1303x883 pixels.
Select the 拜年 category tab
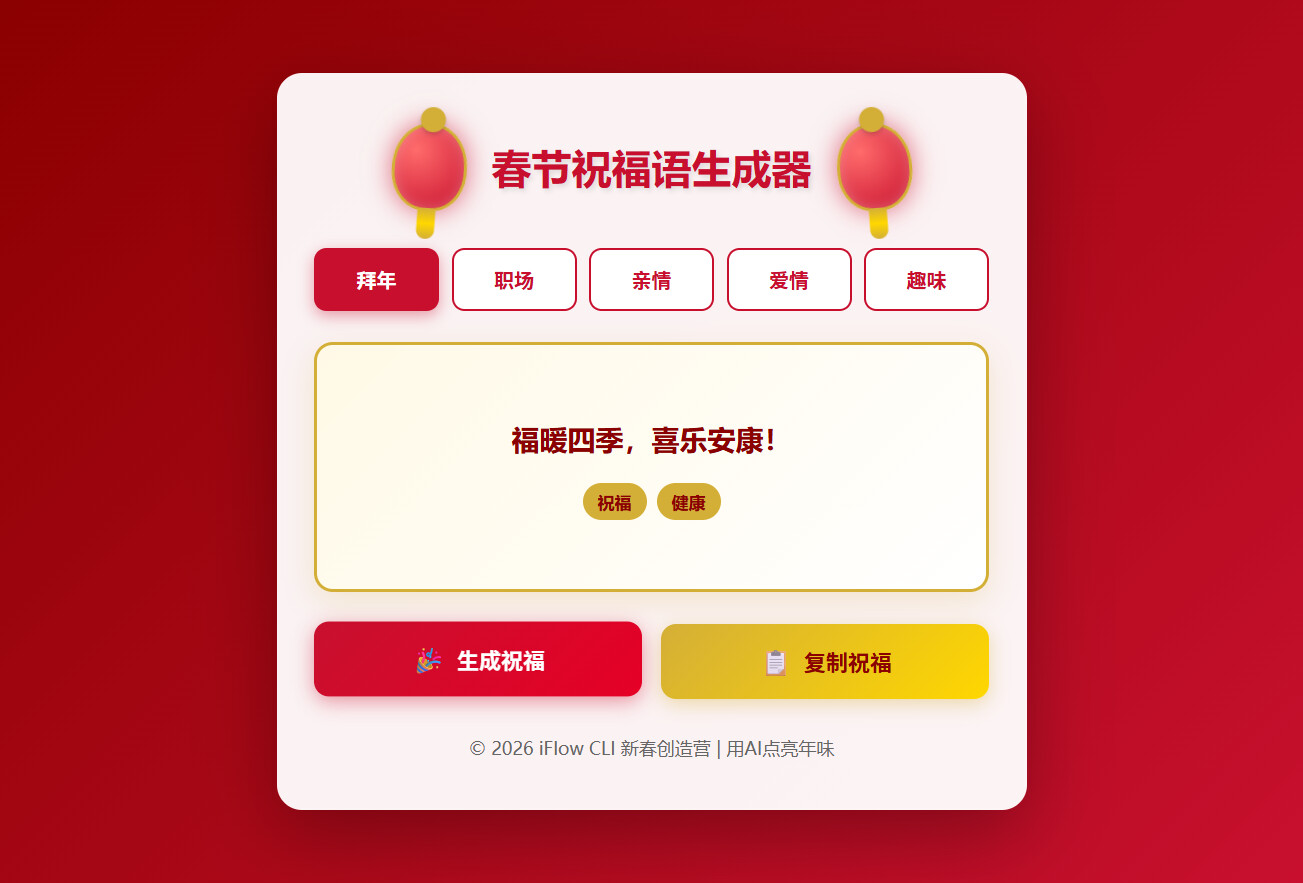(x=376, y=280)
